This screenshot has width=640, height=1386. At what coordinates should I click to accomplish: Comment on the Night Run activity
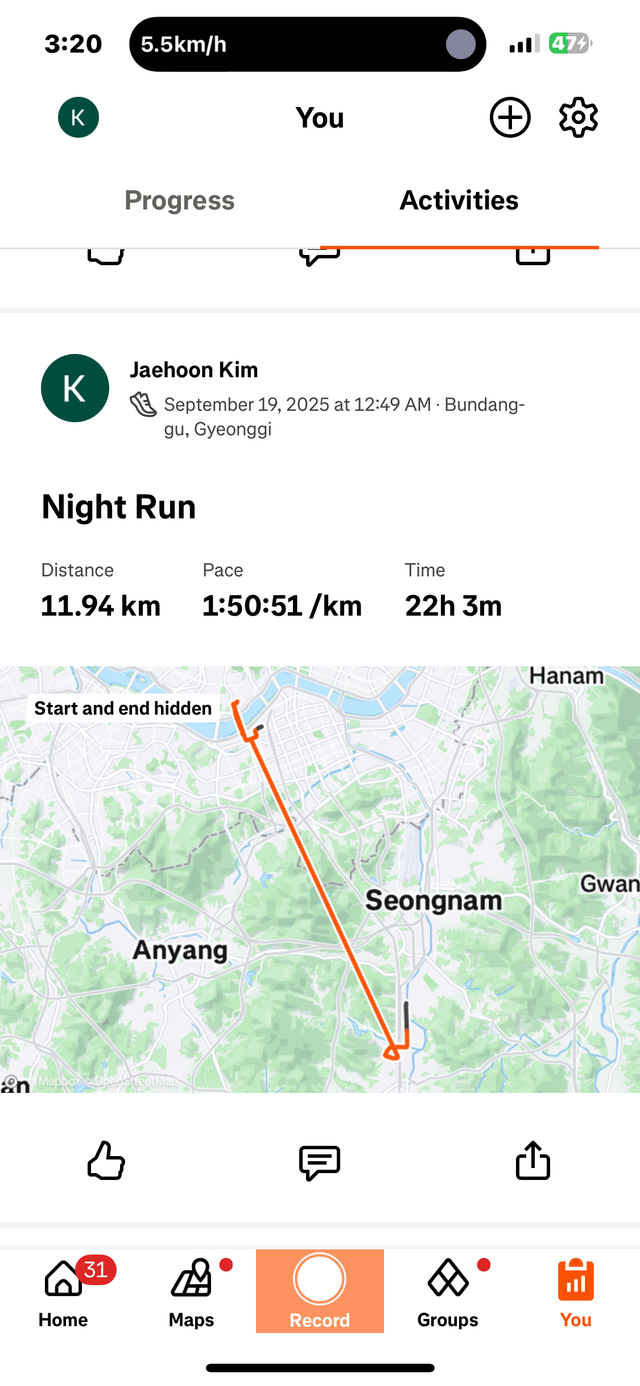320,1162
